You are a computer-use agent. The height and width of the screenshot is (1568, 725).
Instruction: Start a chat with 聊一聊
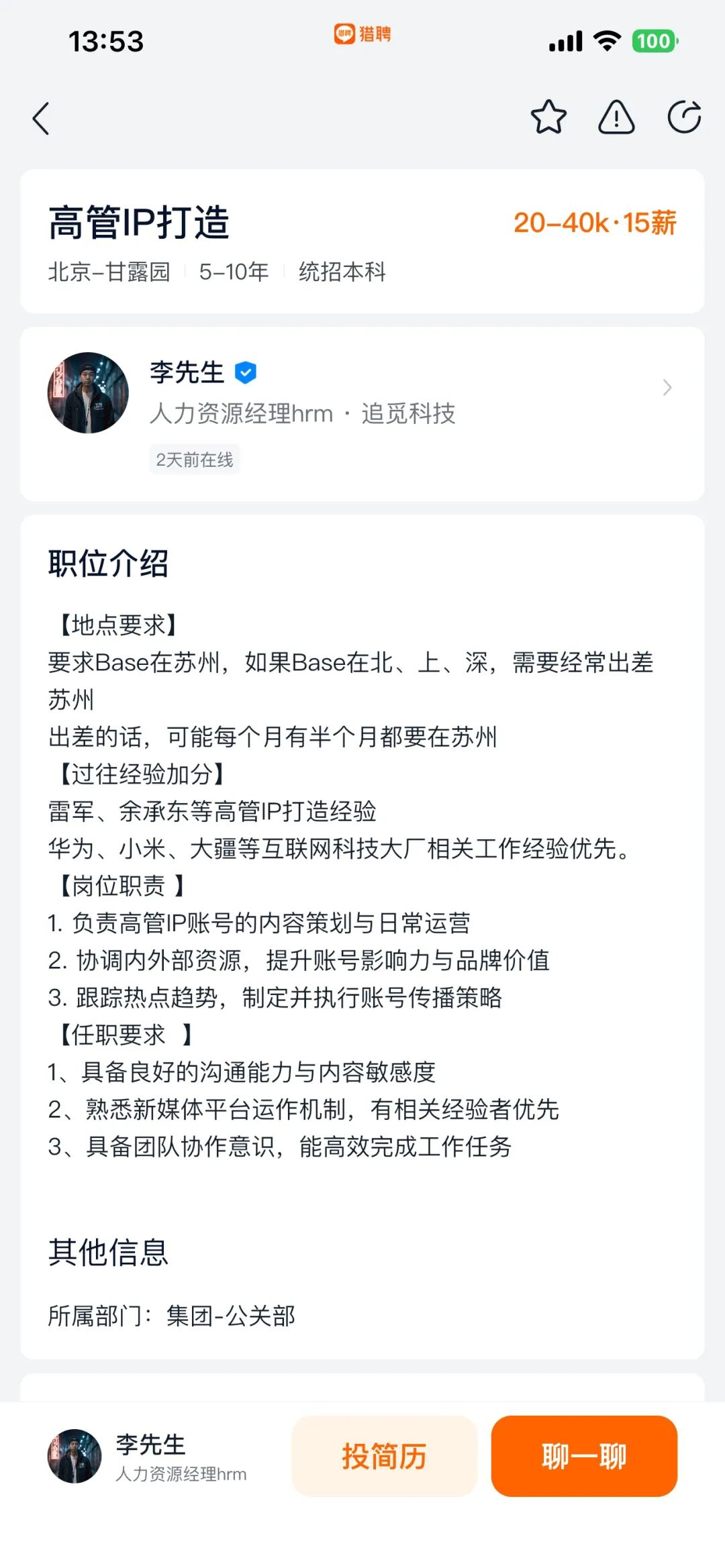point(584,1456)
